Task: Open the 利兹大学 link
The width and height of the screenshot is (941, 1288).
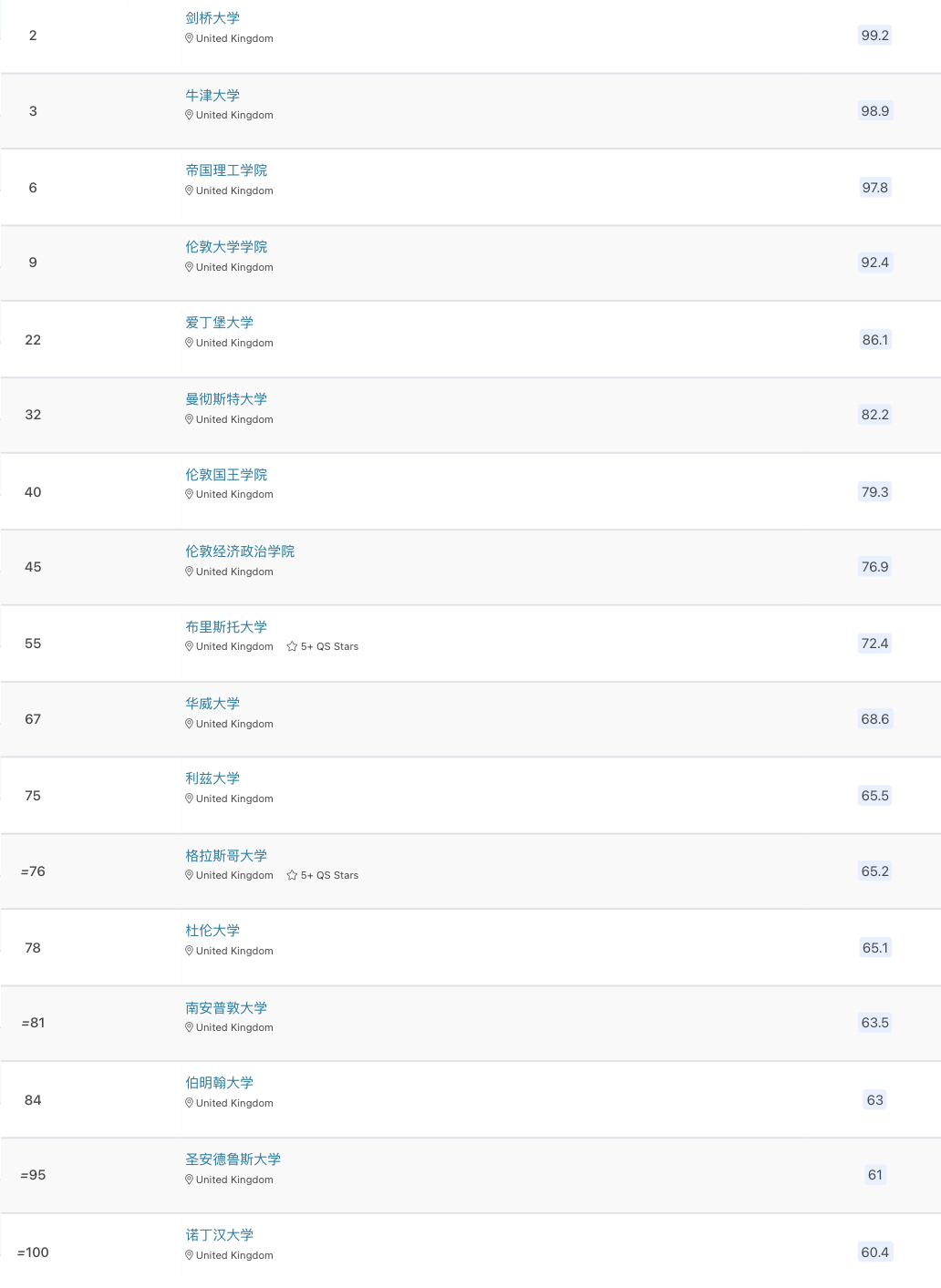Action: 212,778
